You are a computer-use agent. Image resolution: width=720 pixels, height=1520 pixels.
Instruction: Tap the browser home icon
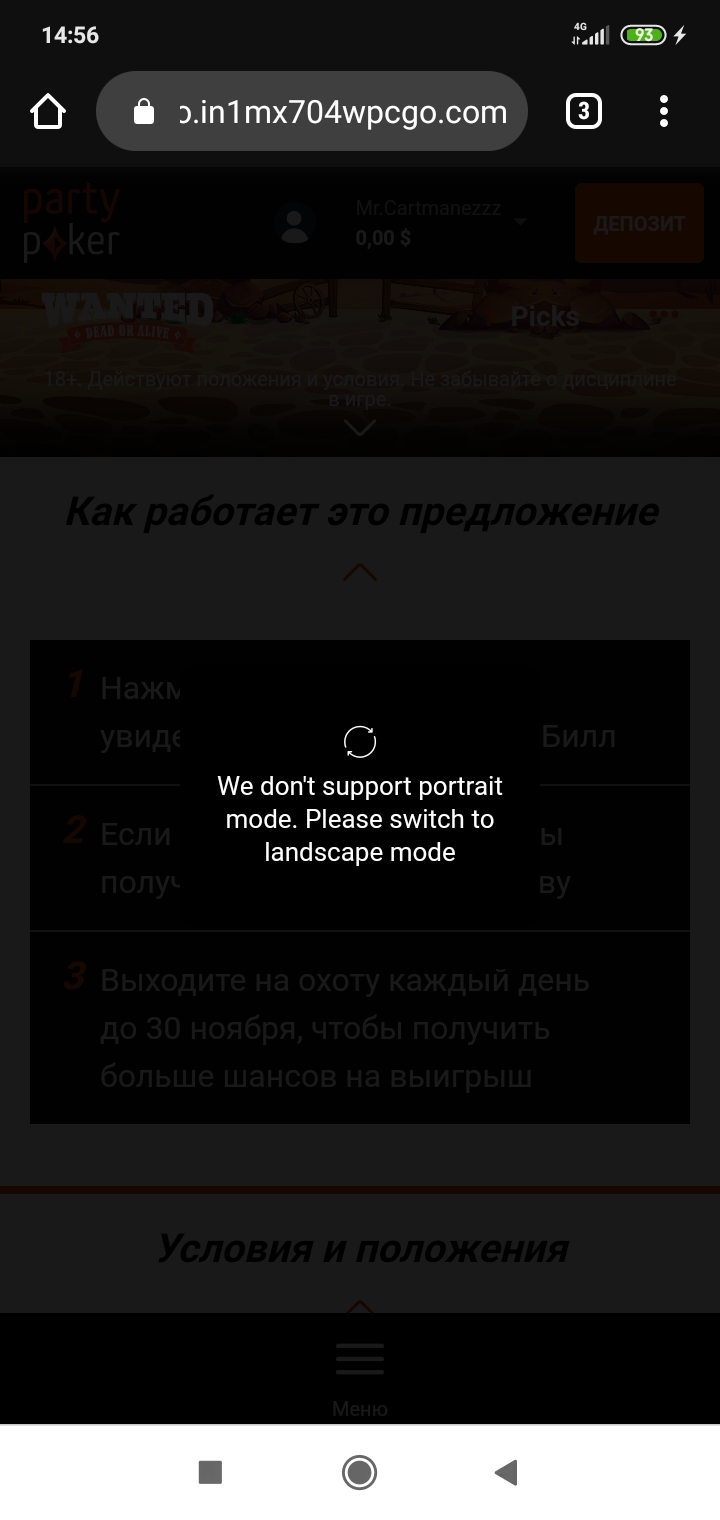(48, 112)
